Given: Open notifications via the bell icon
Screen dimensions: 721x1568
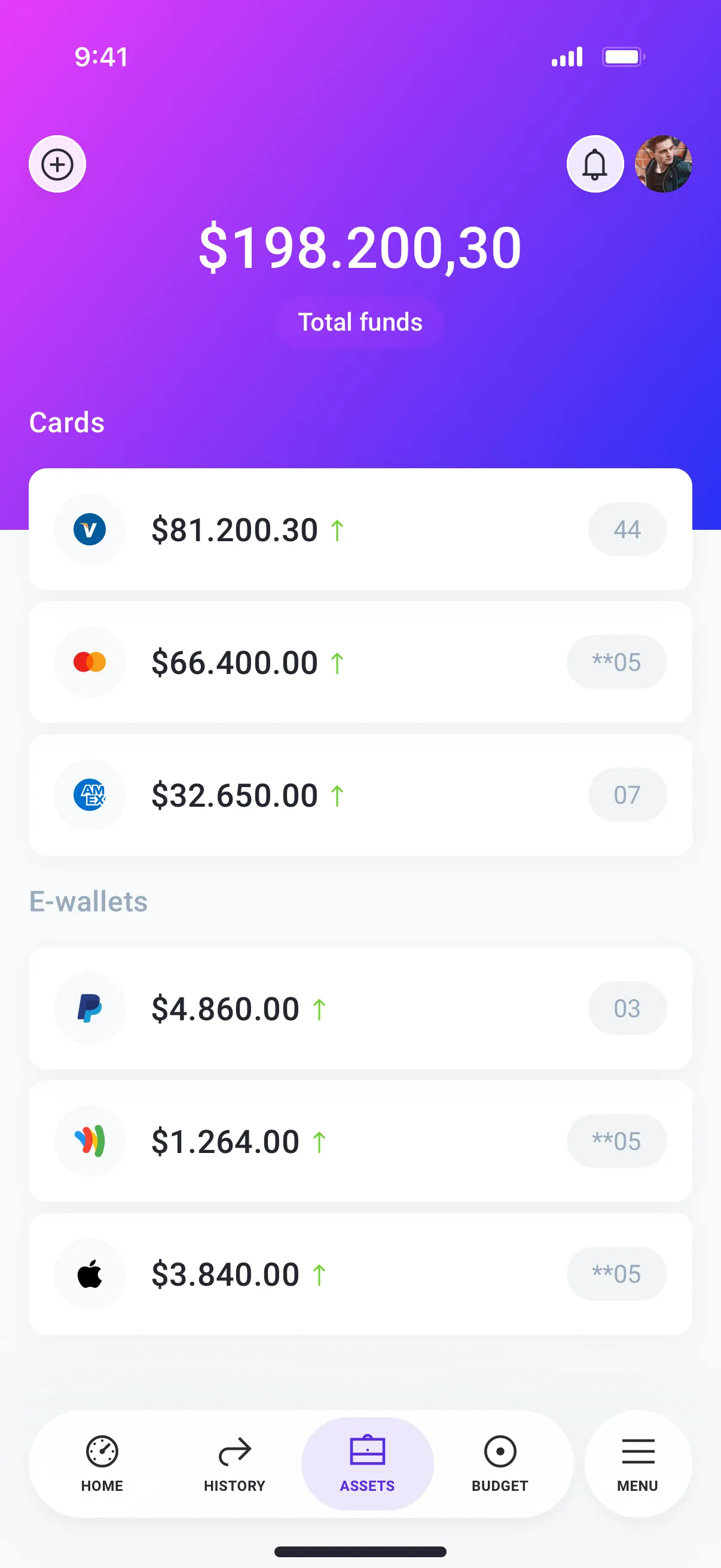Looking at the screenshot, I should 595,164.
